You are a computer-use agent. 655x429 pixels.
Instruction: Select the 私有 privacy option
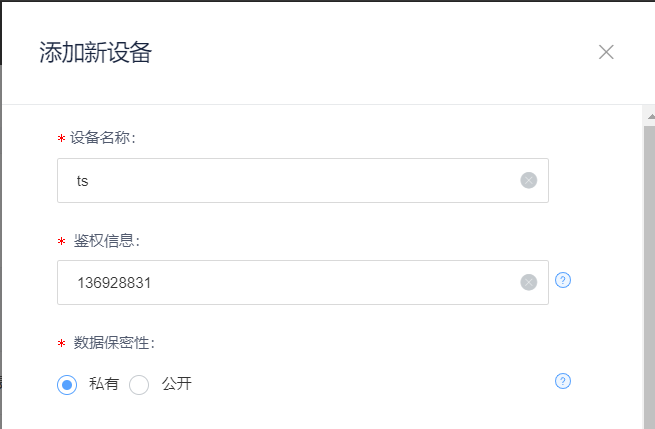tap(67, 384)
